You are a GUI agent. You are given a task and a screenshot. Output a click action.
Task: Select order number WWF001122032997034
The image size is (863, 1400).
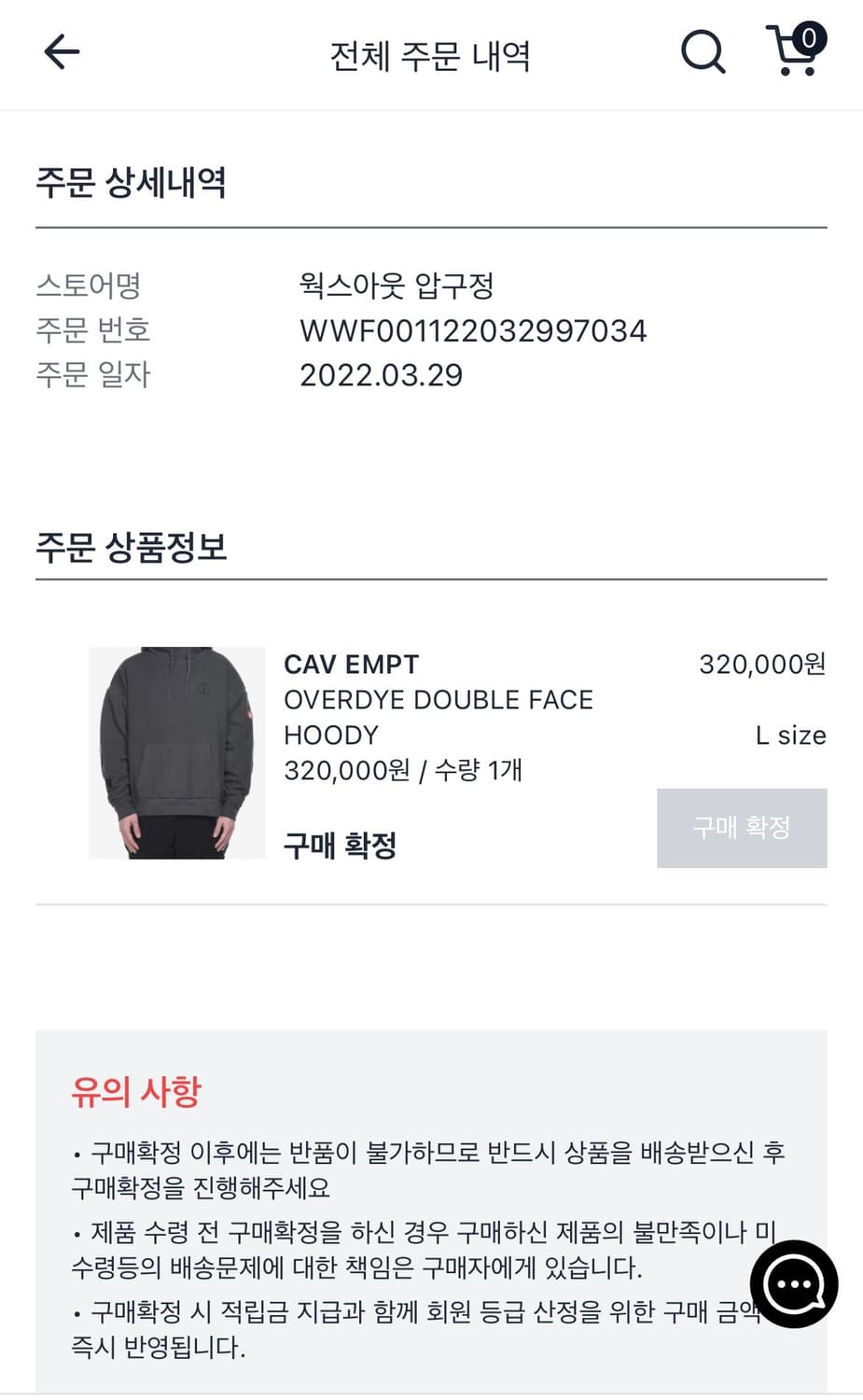pyautogui.click(x=473, y=330)
